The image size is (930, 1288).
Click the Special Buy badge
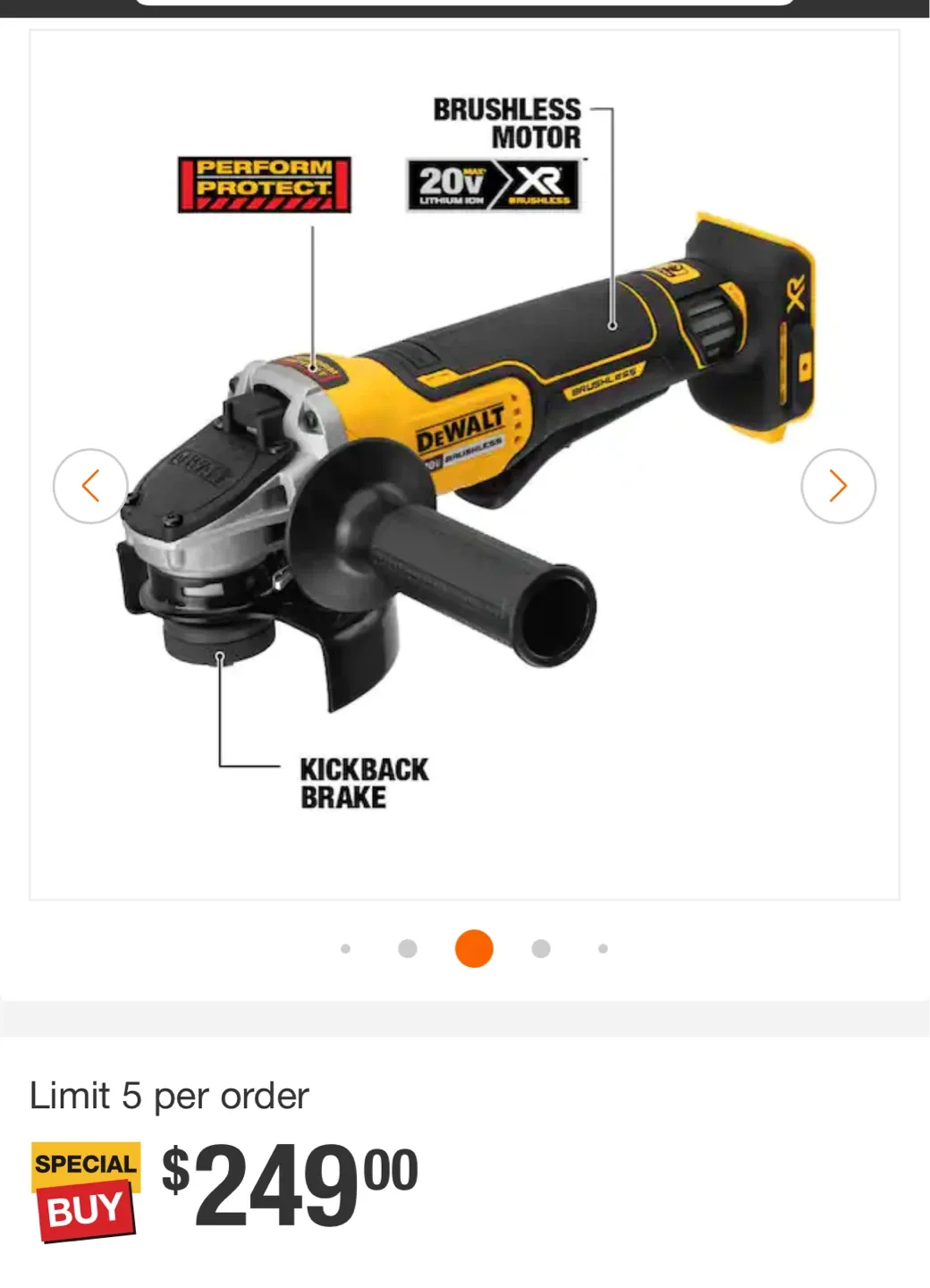(x=85, y=1186)
